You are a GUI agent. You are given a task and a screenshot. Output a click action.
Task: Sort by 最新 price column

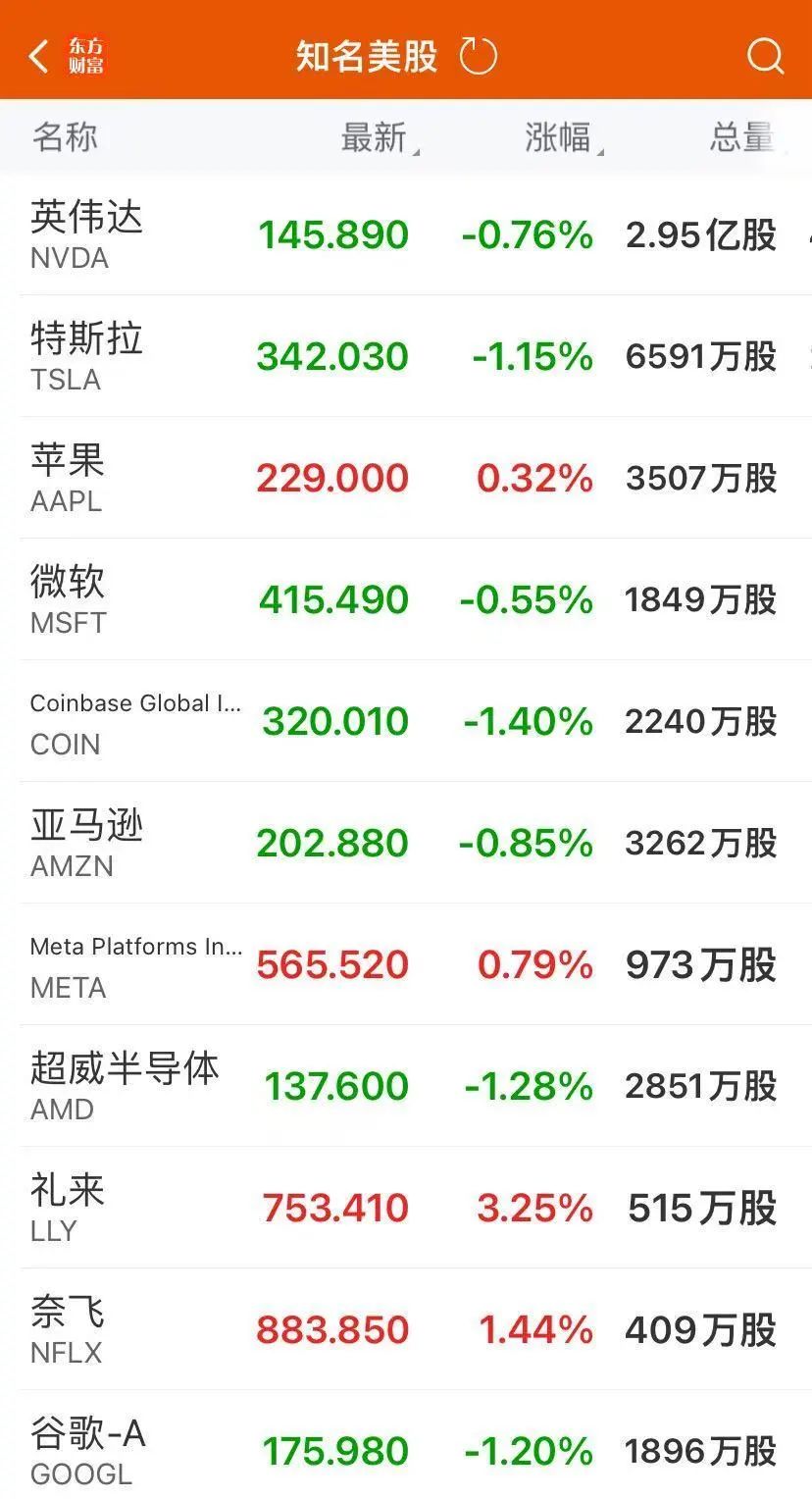pos(375,138)
